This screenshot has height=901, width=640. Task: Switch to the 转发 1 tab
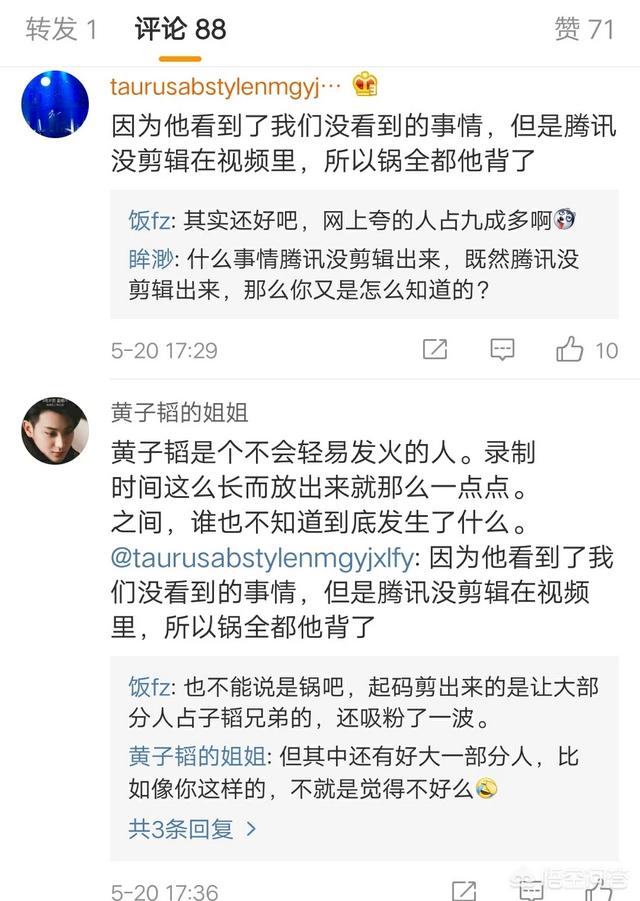(62, 30)
